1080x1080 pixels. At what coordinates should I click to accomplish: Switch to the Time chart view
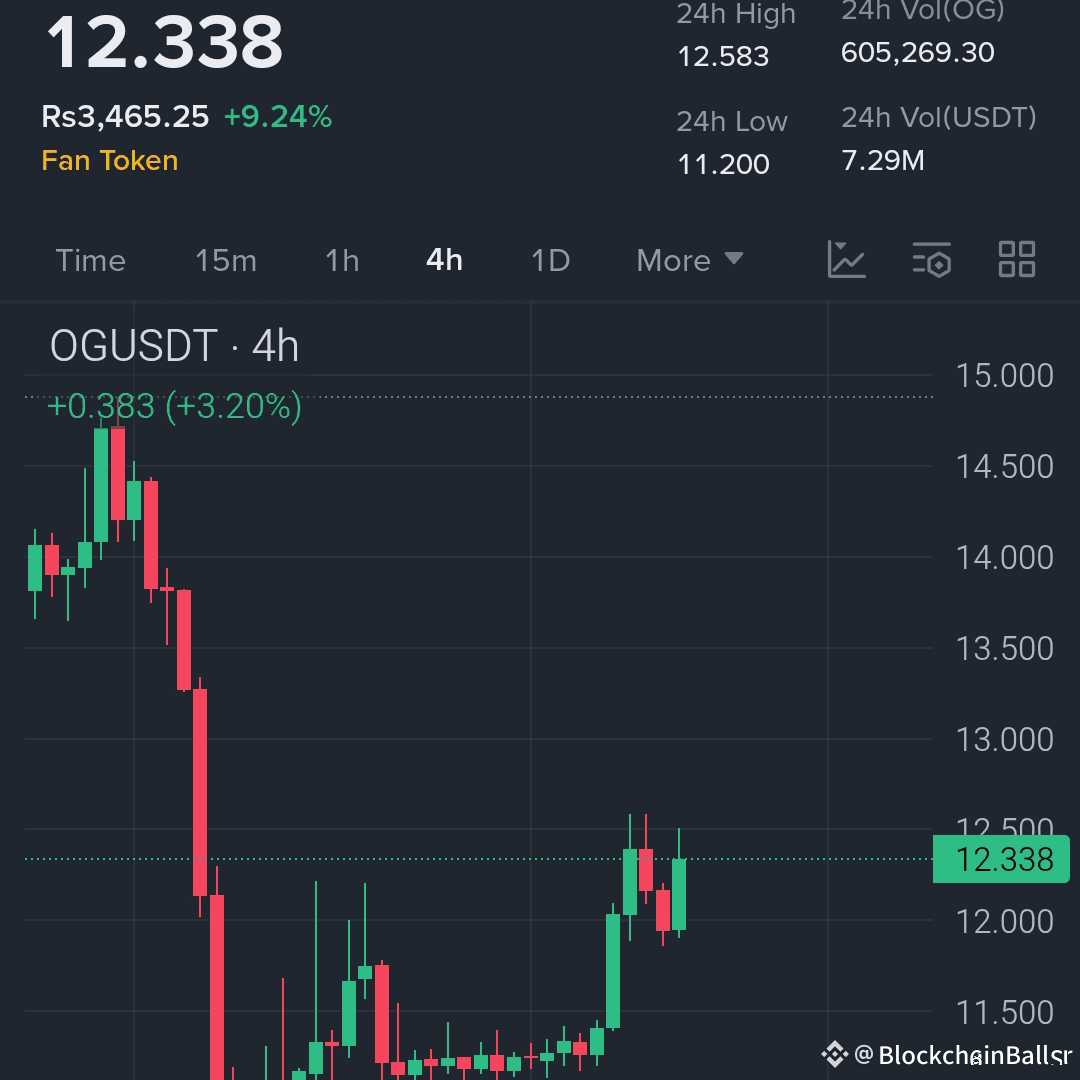(91, 261)
